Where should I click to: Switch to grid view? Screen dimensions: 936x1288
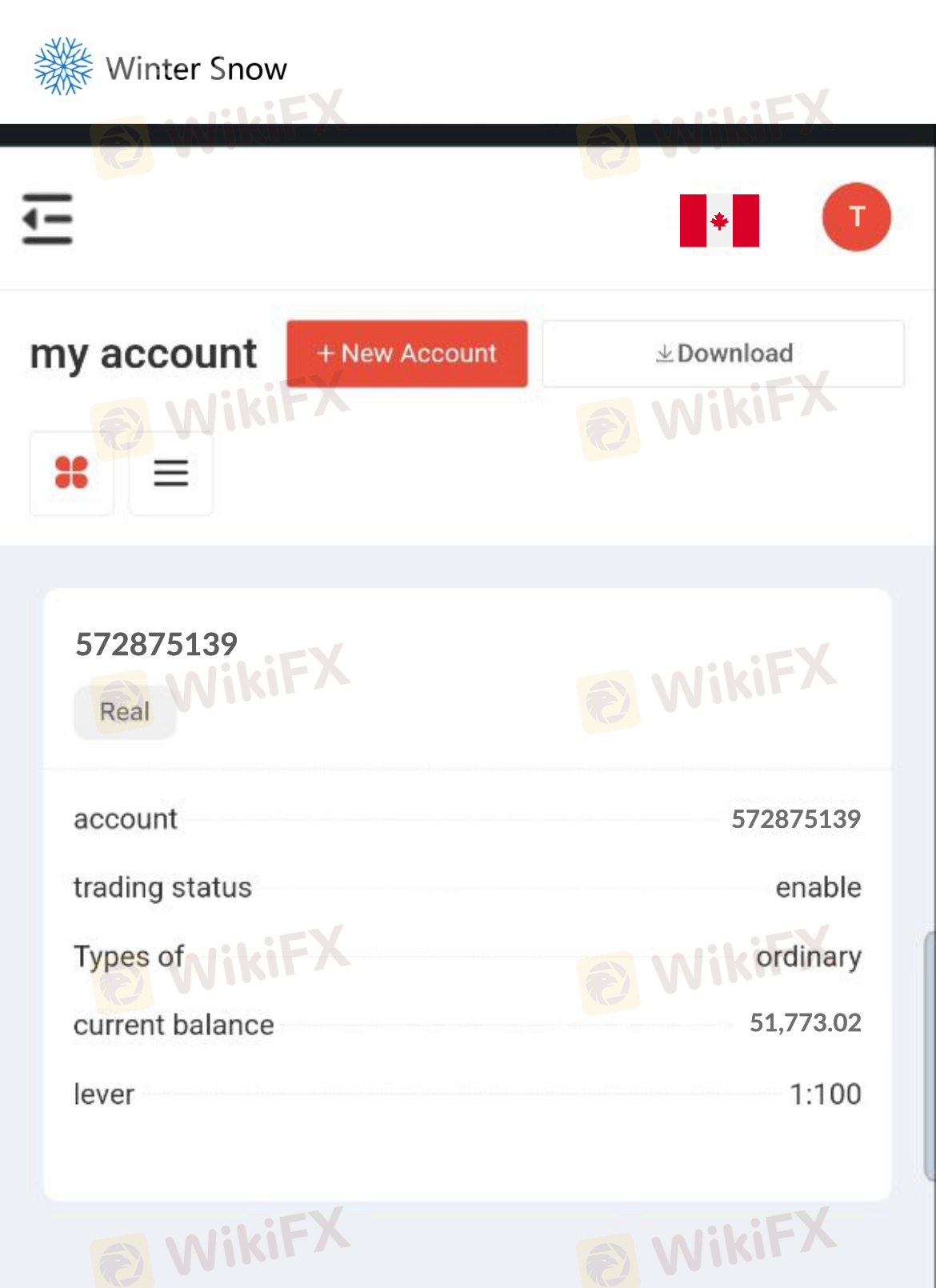pyautogui.click(x=71, y=473)
